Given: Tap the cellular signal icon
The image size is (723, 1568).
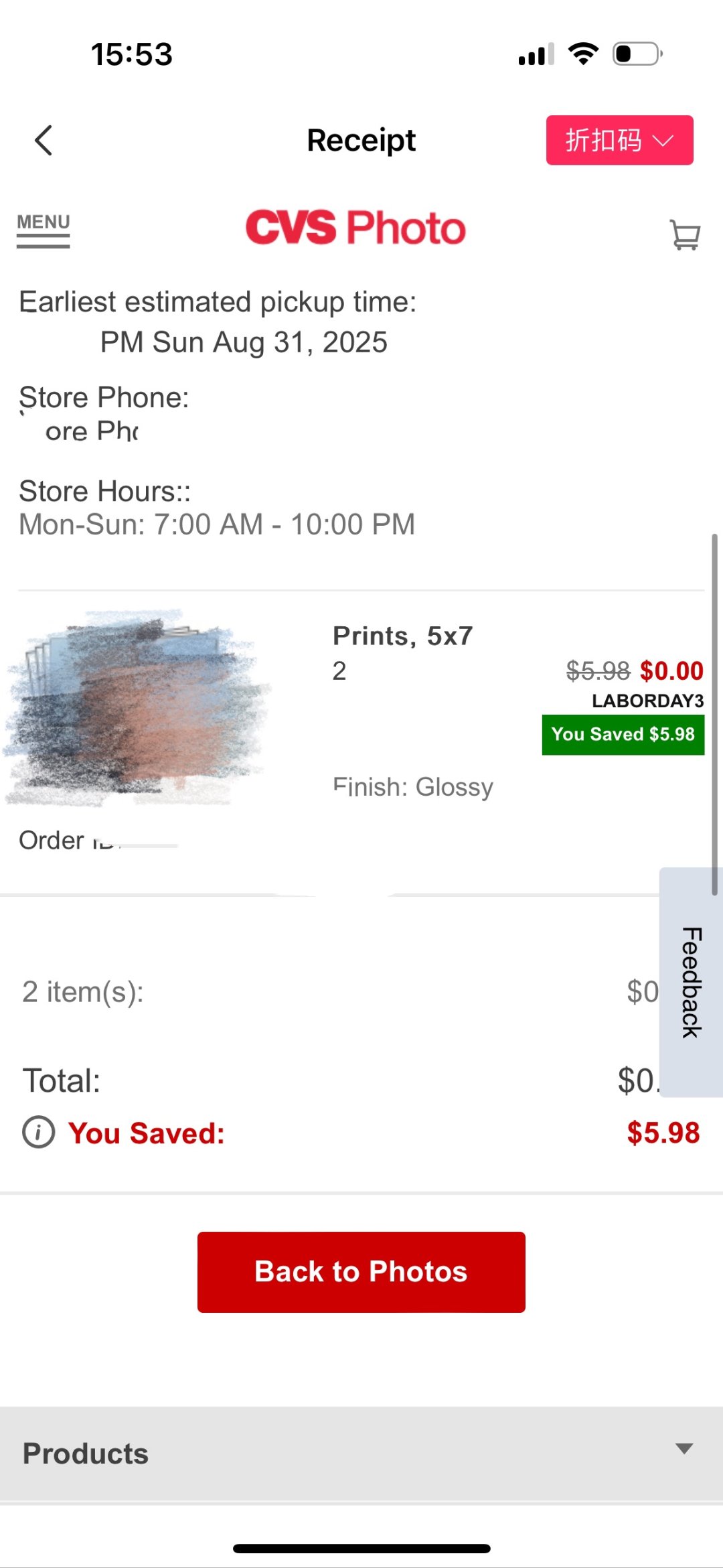Looking at the screenshot, I should pos(536,54).
